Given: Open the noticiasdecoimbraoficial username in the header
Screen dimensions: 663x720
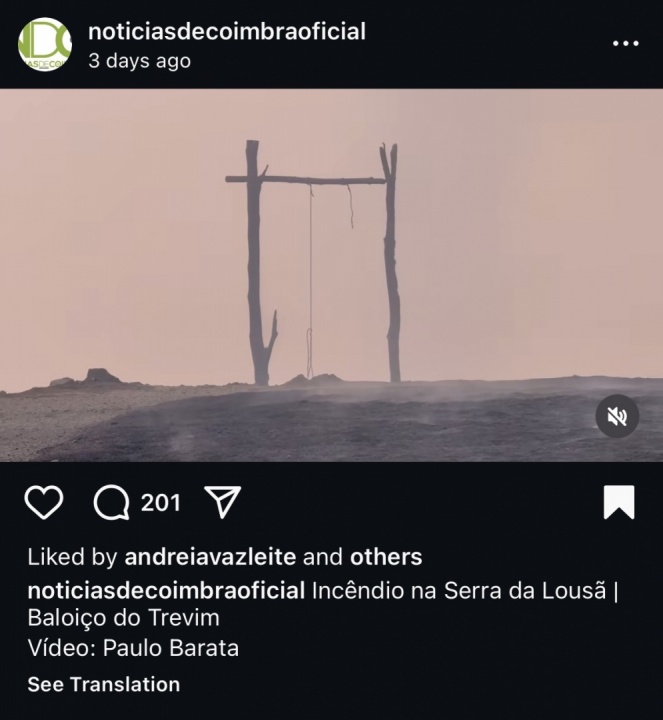Looking at the screenshot, I should tap(227, 31).
